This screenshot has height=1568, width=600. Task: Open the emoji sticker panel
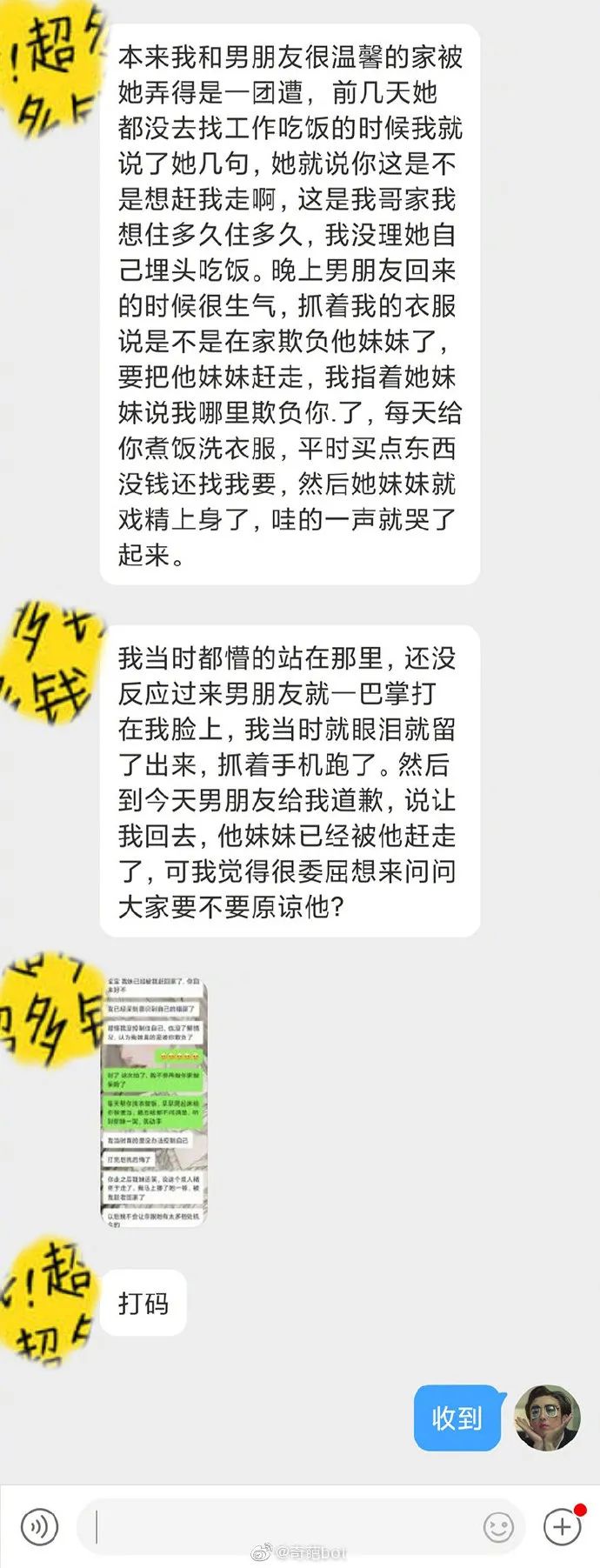coord(498,1527)
